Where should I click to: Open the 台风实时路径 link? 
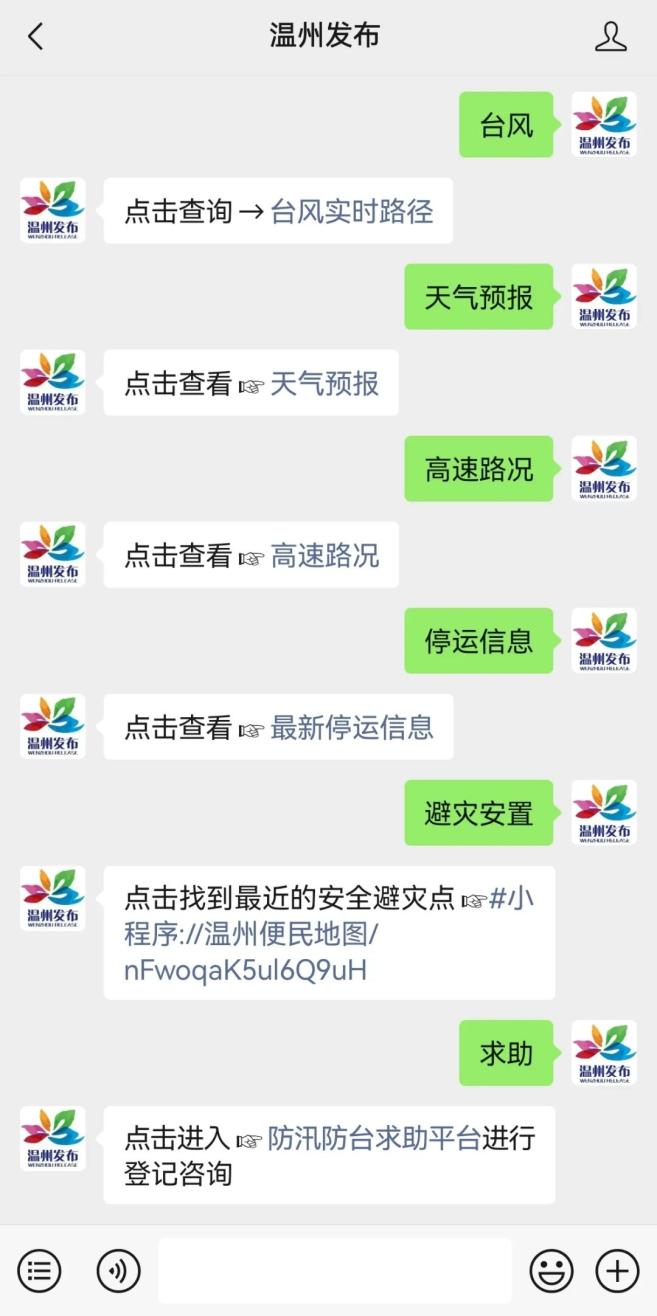tap(351, 211)
